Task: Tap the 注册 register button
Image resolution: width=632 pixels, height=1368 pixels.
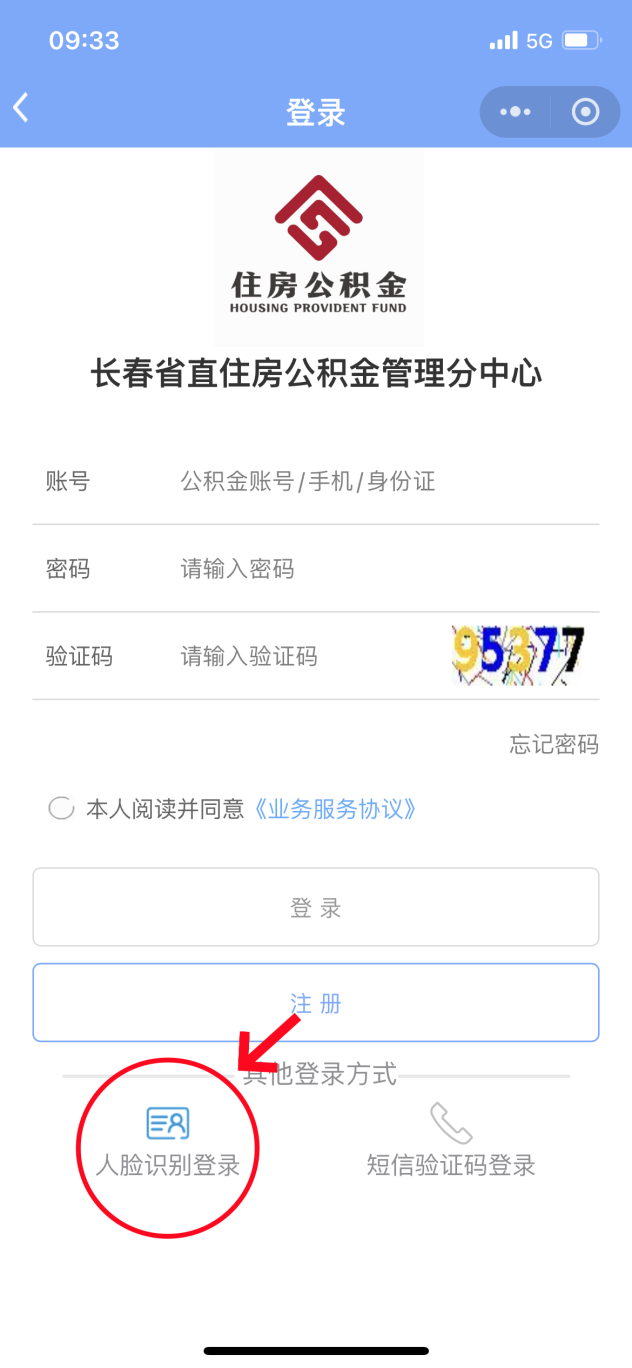Action: click(x=316, y=1003)
